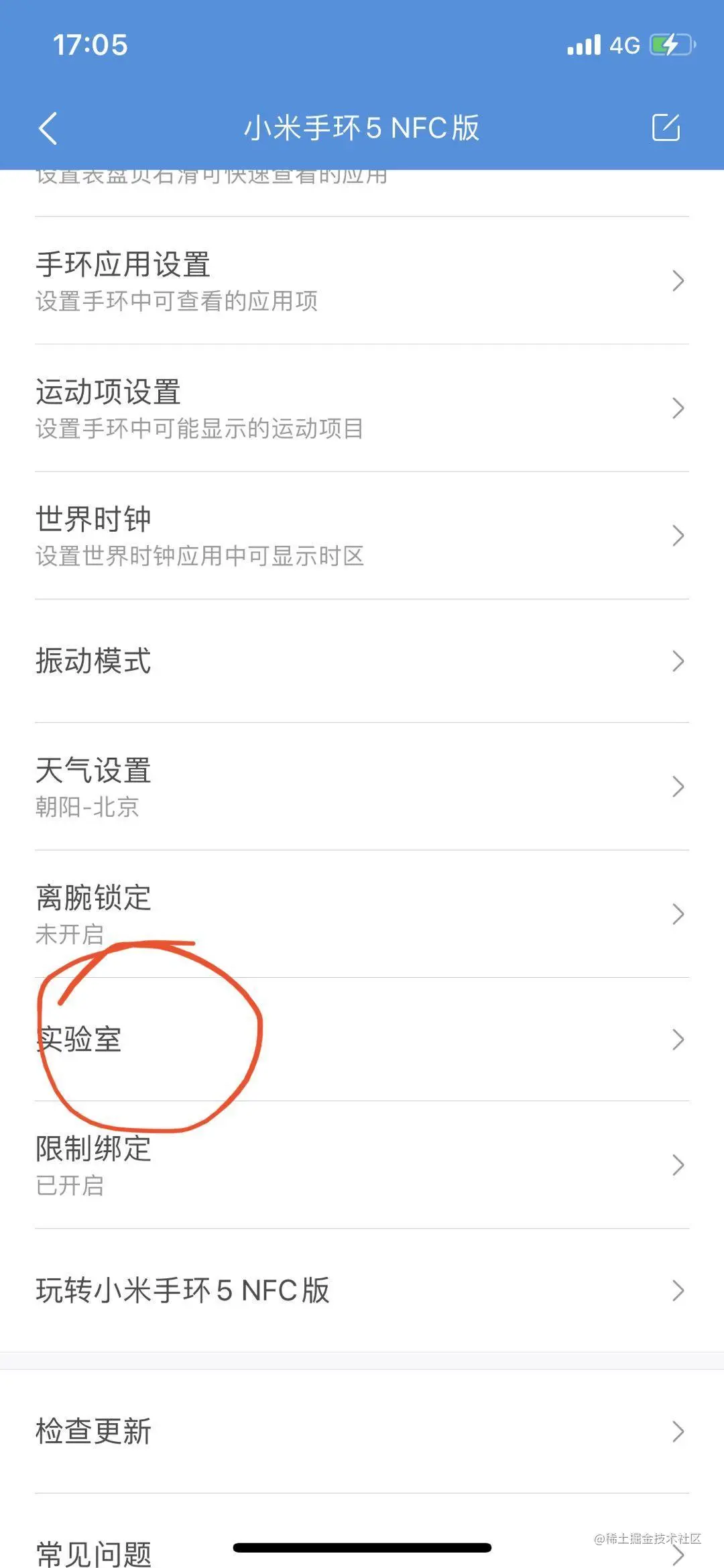The height and width of the screenshot is (1568, 724).
Task: Open 玩转小米手环5 NFC版 guide
Action: 362,1290
